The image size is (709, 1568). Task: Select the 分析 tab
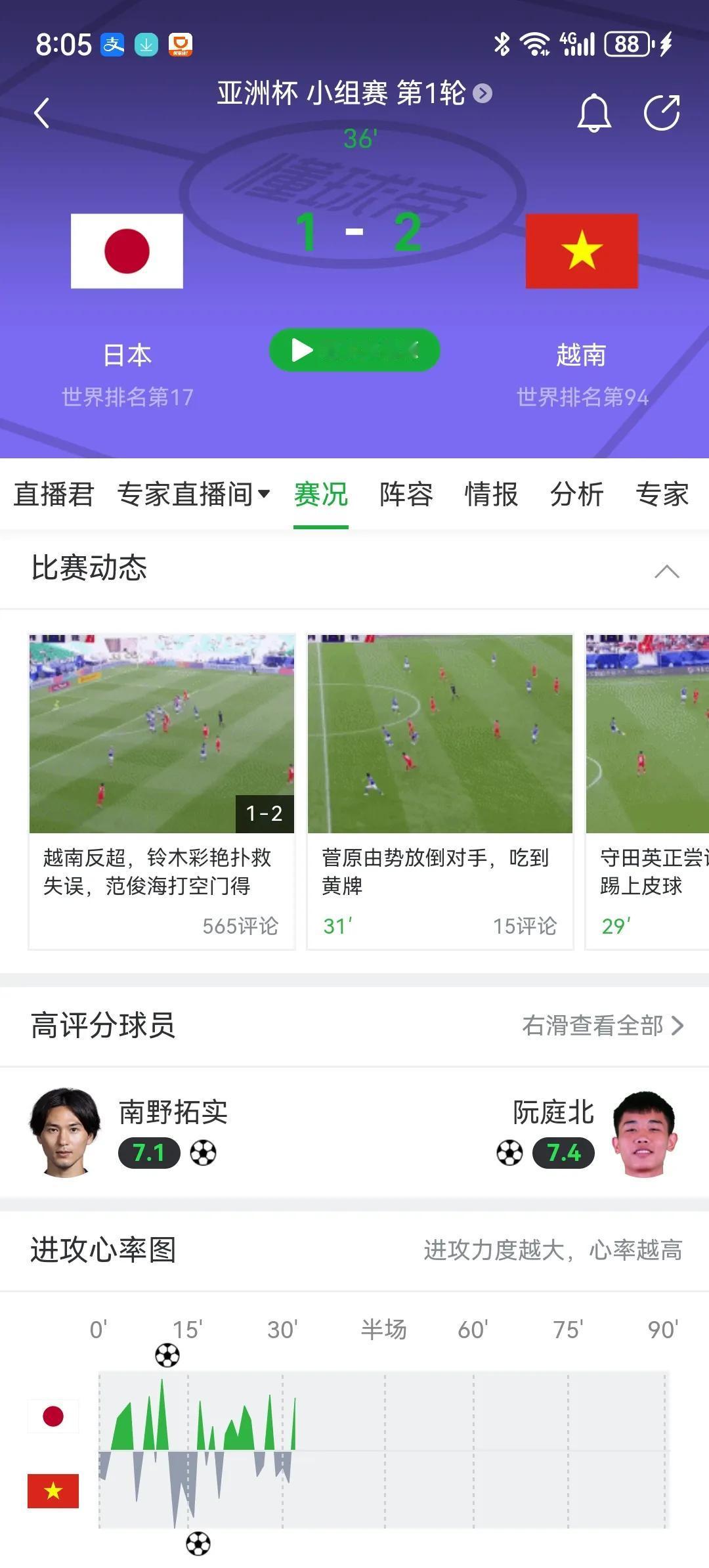576,495
